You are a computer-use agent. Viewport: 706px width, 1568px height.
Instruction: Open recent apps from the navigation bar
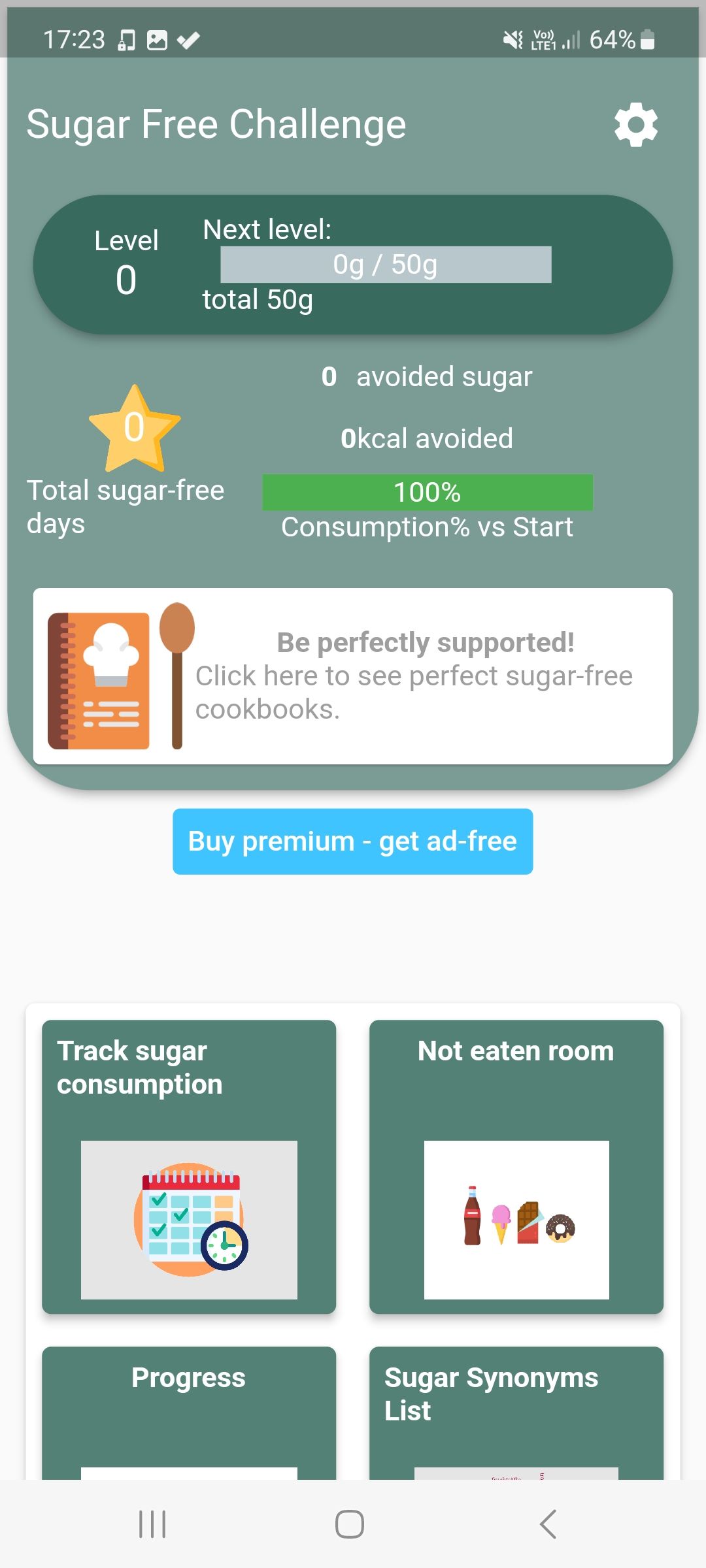coord(152,1524)
